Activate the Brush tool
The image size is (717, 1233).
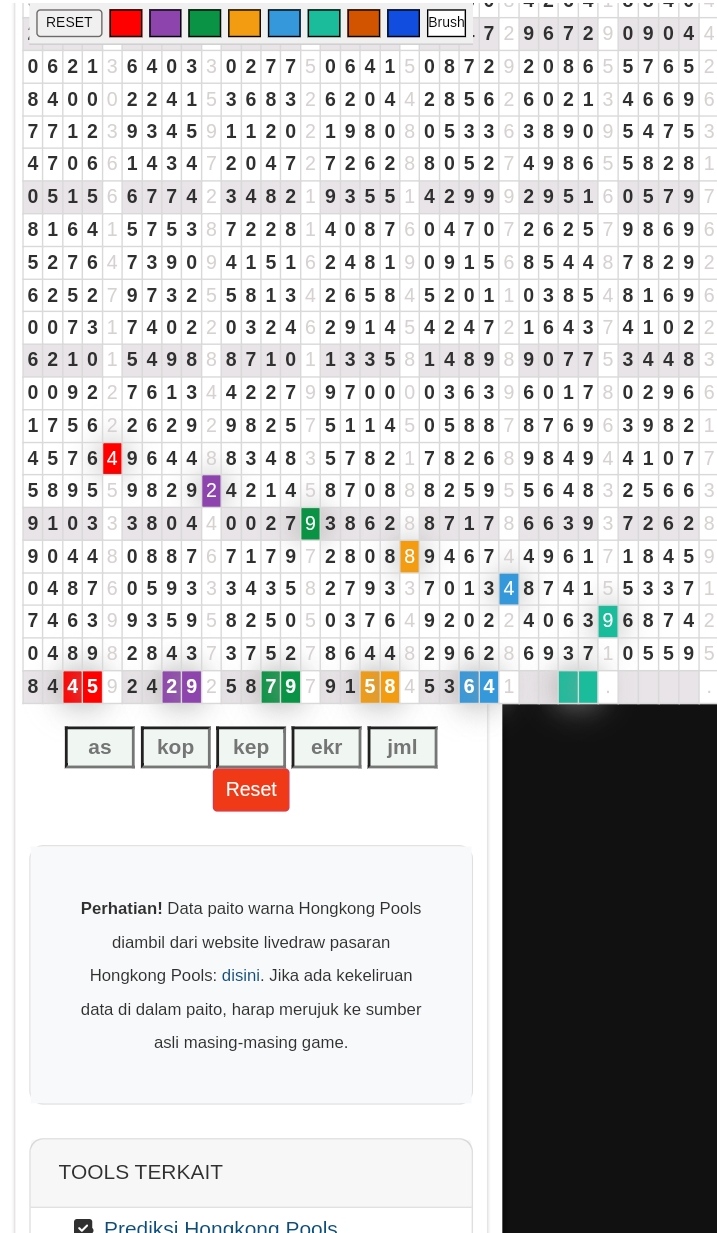446,22
